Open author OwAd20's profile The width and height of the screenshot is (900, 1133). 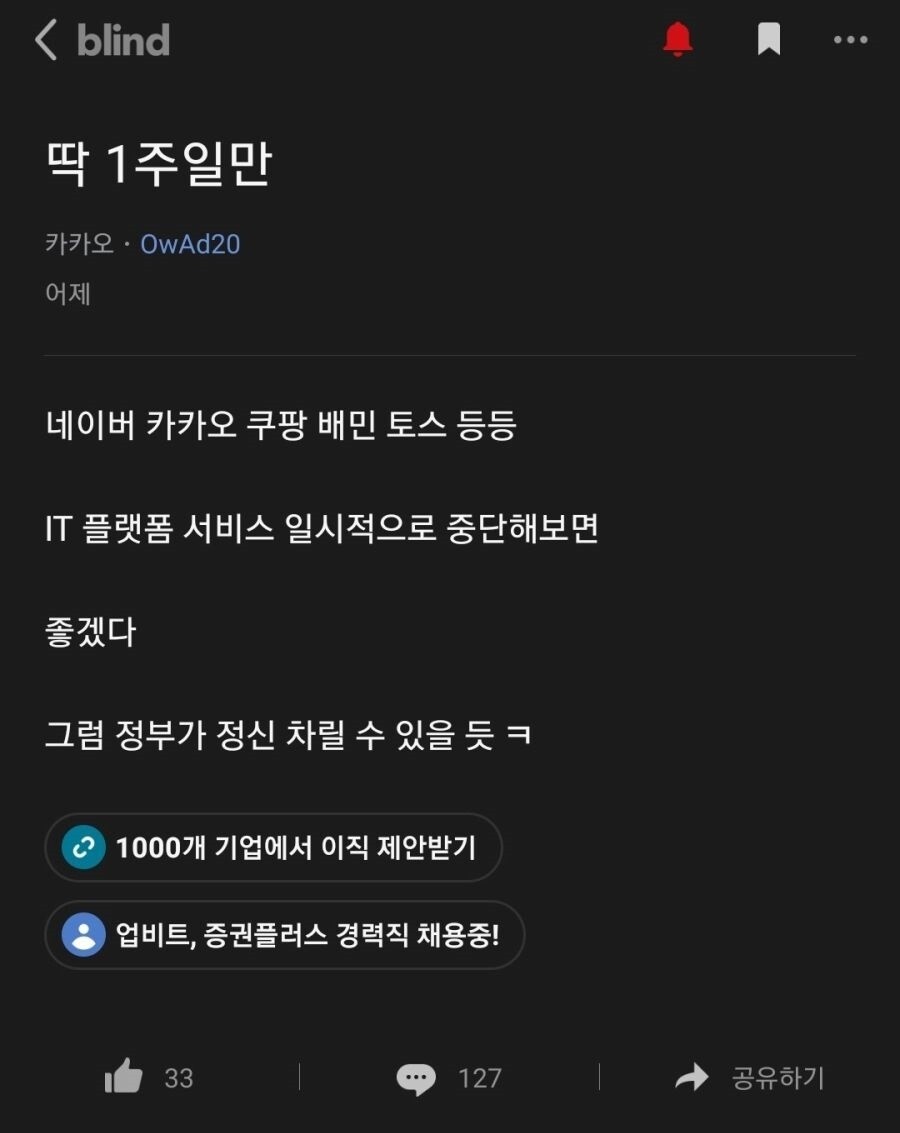pyautogui.click(x=190, y=244)
